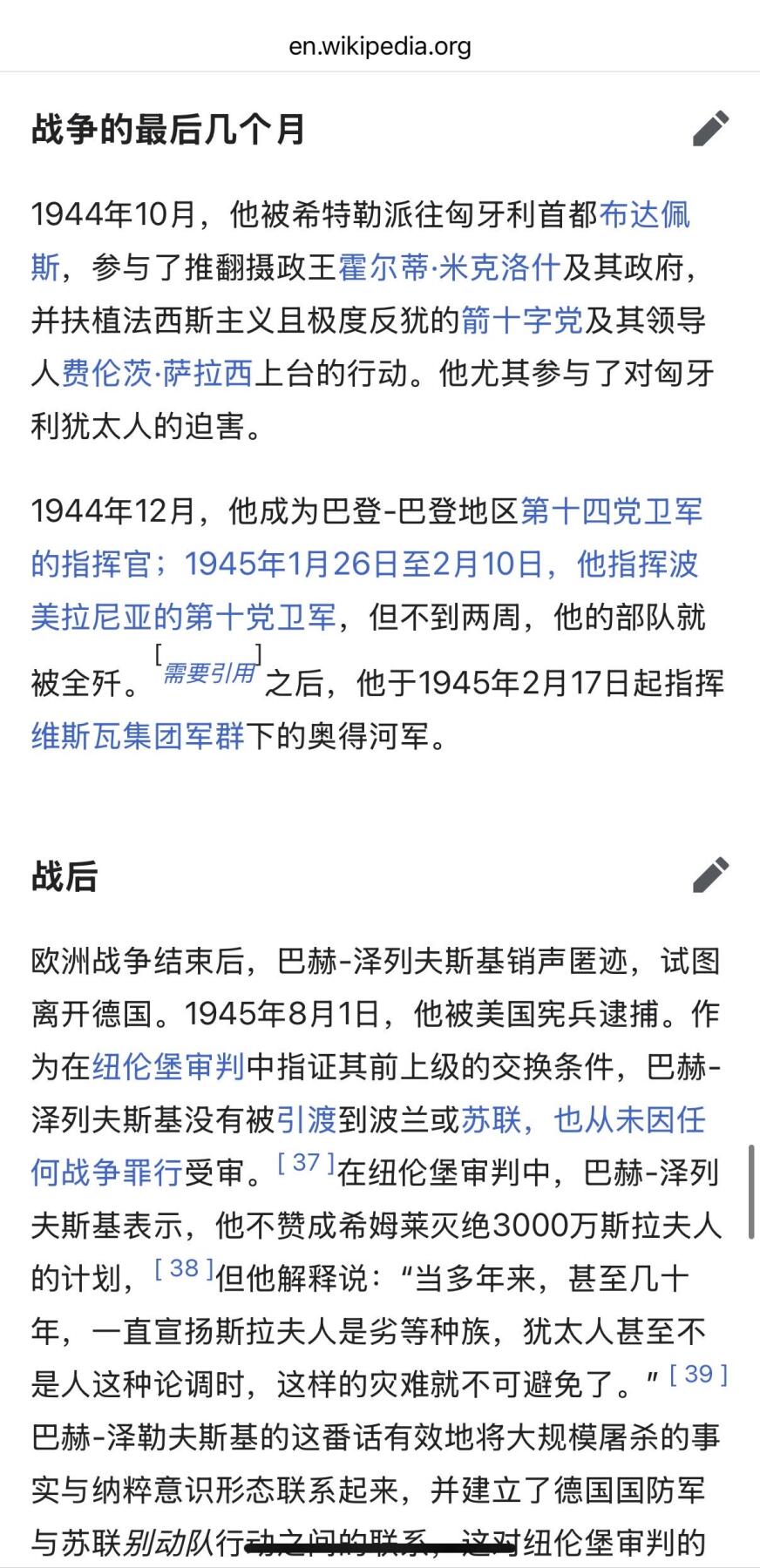Edit the 战后 section
Screen dimensions: 760x1568
(x=711, y=873)
